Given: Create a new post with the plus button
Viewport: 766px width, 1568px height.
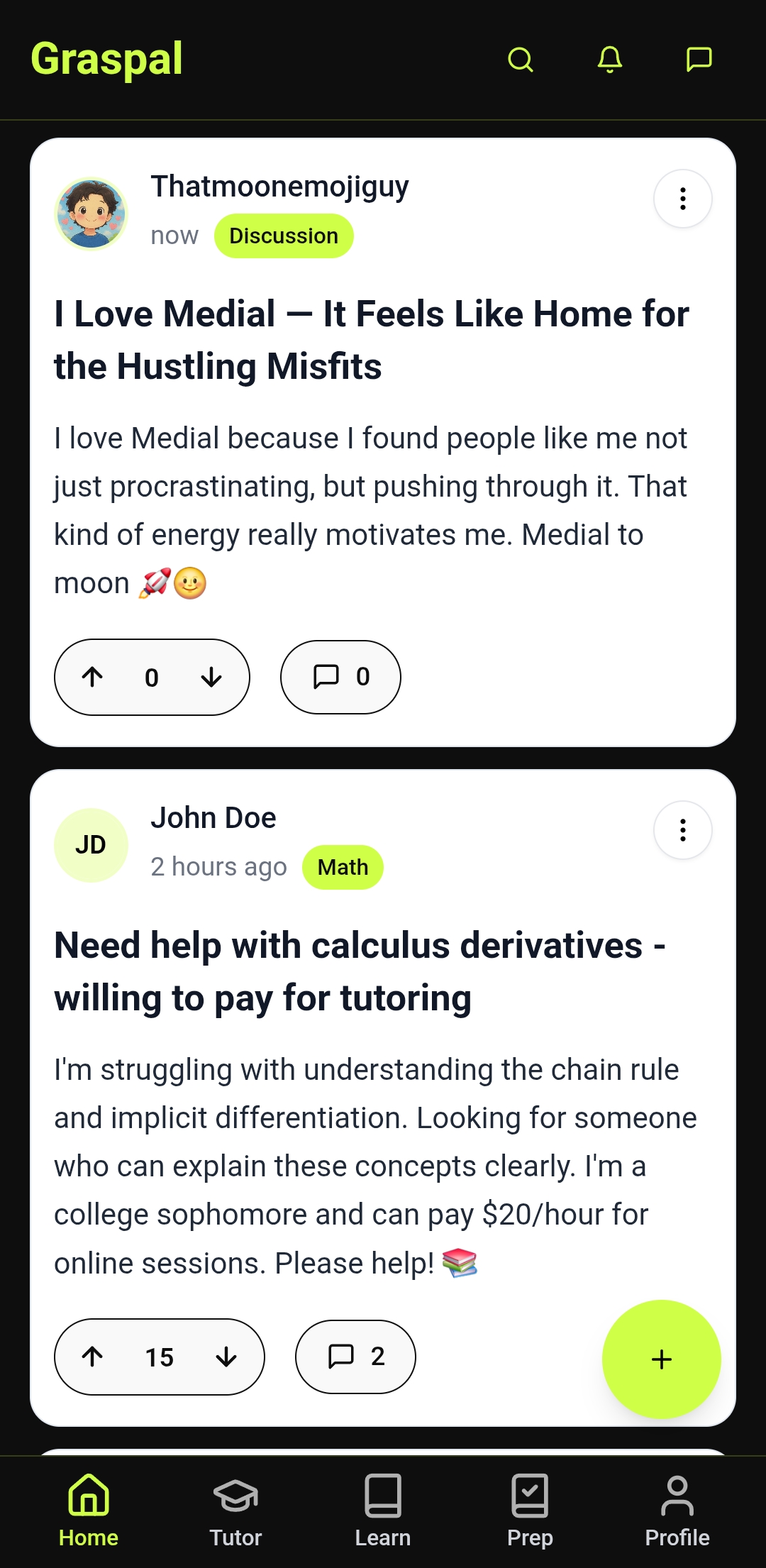Looking at the screenshot, I should pyautogui.click(x=661, y=1359).
